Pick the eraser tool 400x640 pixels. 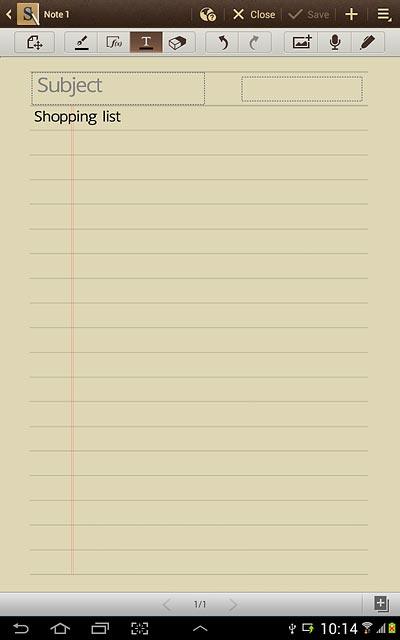178,42
